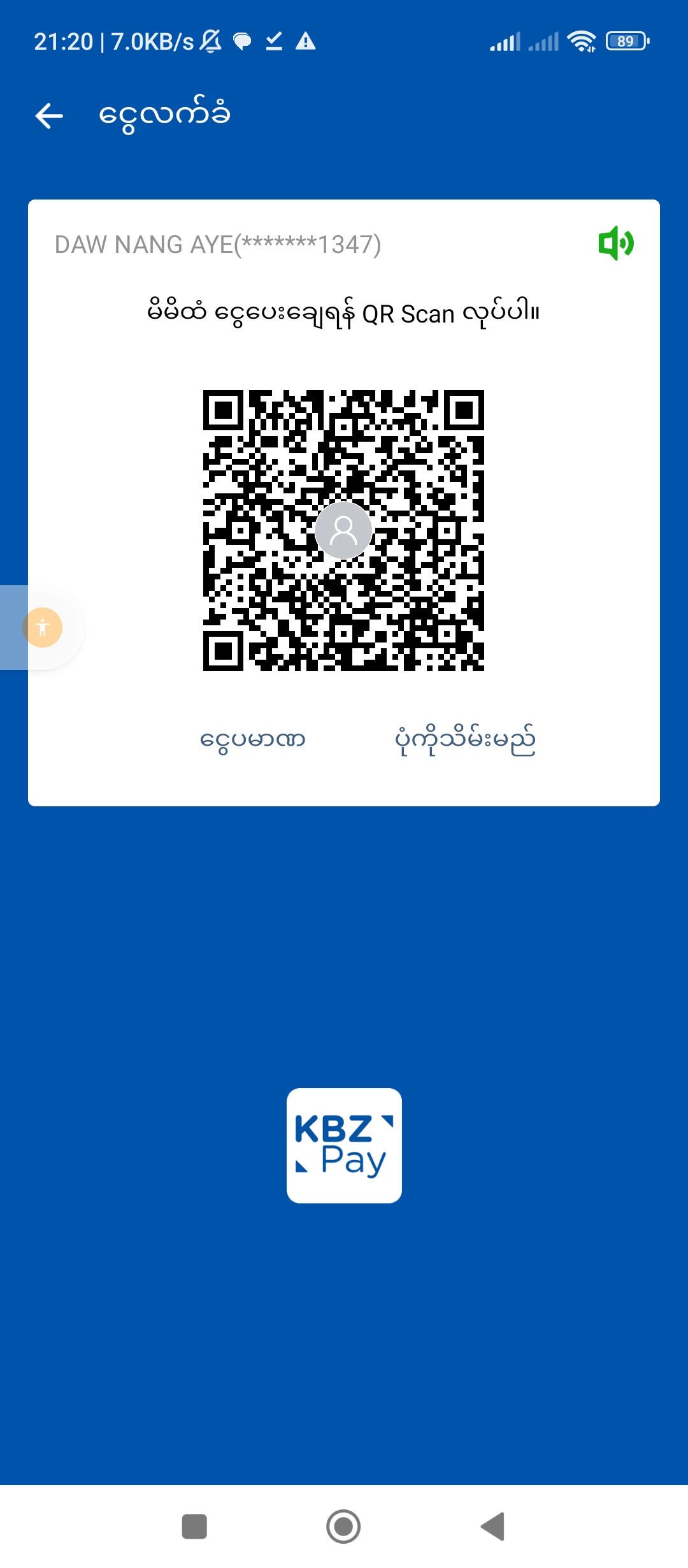This screenshot has height=1568, width=688.
Task: Open recent apps from the navigation bar
Action: (194, 1527)
